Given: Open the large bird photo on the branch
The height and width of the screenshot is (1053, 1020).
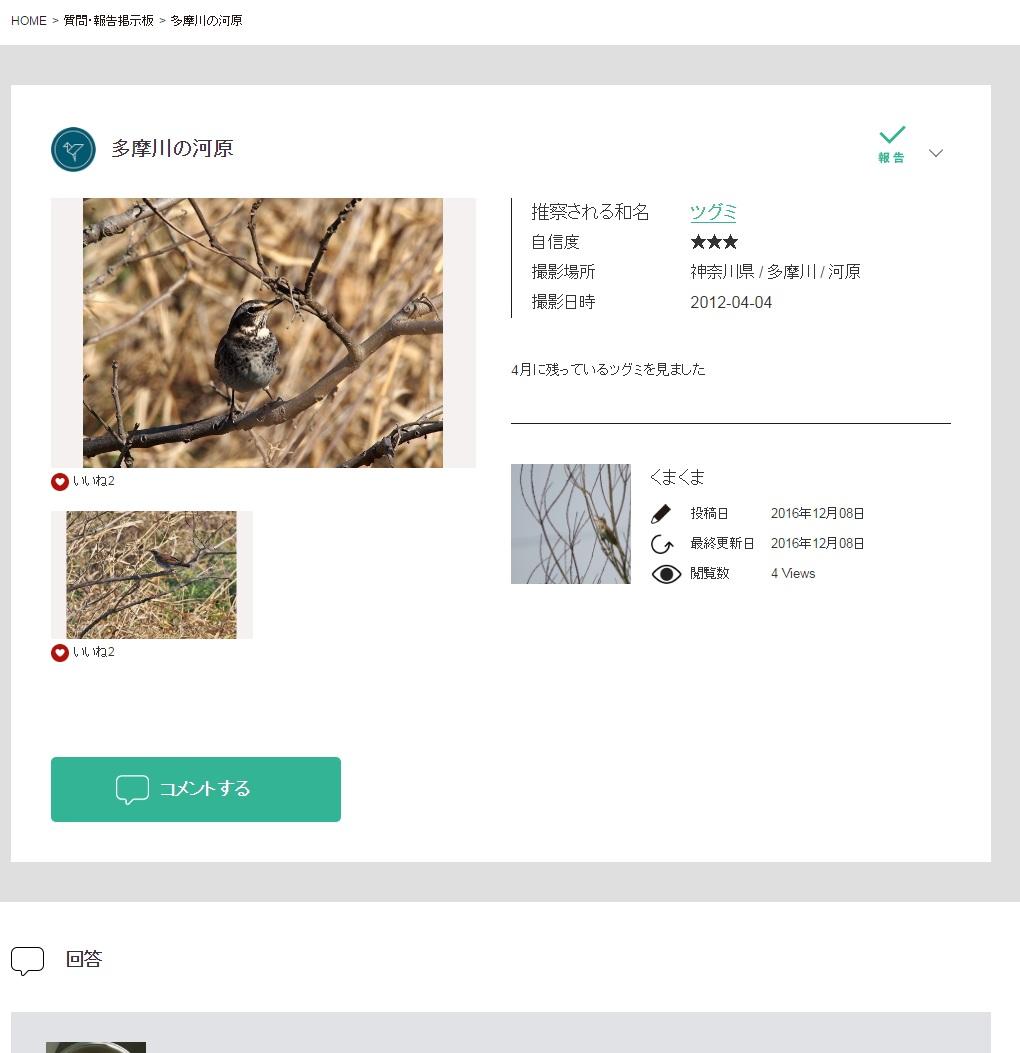Looking at the screenshot, I should (x=263, y=332).
